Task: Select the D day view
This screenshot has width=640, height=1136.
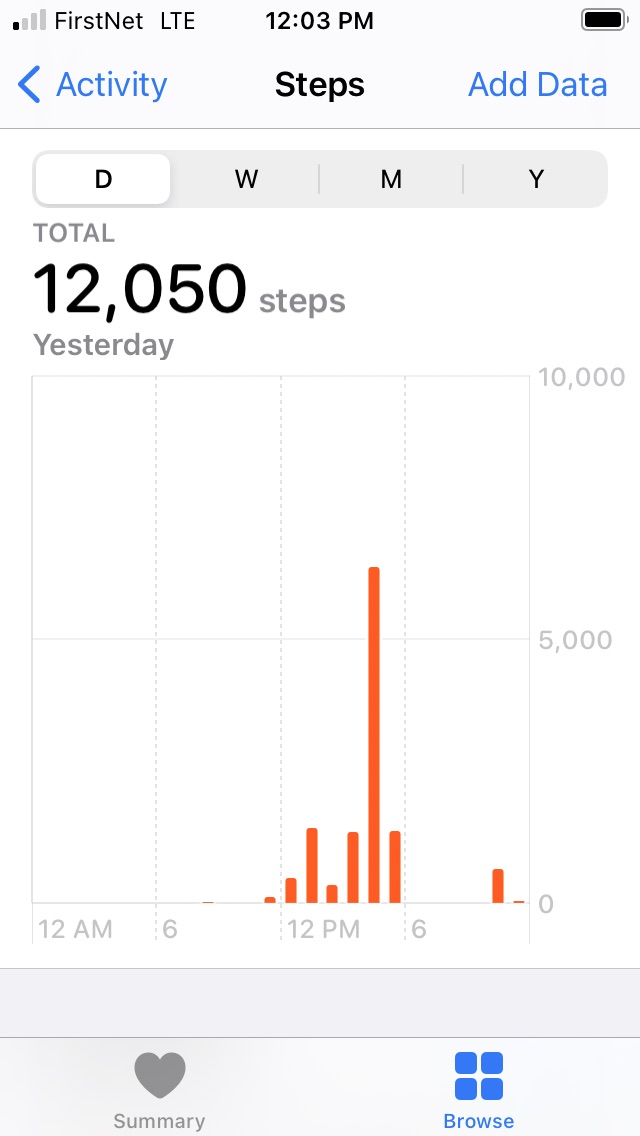Action: coord(103,178)
